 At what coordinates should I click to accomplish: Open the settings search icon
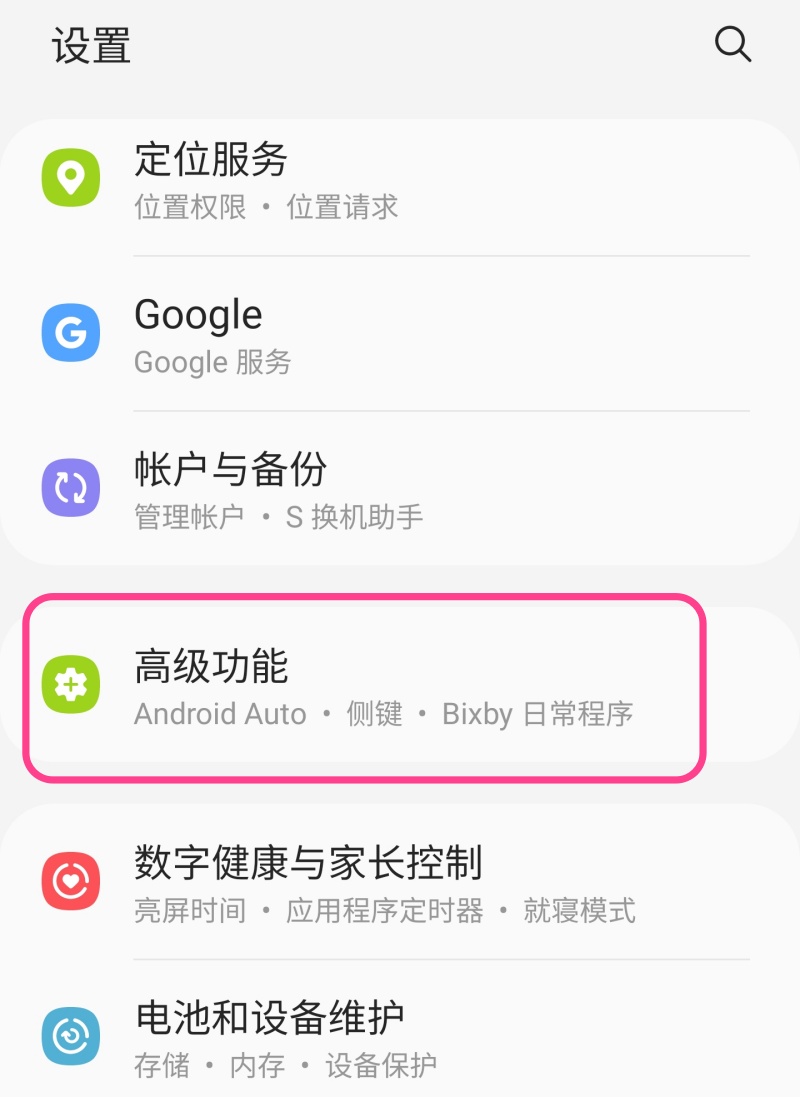pyautogui.click(x=732, y=45)
